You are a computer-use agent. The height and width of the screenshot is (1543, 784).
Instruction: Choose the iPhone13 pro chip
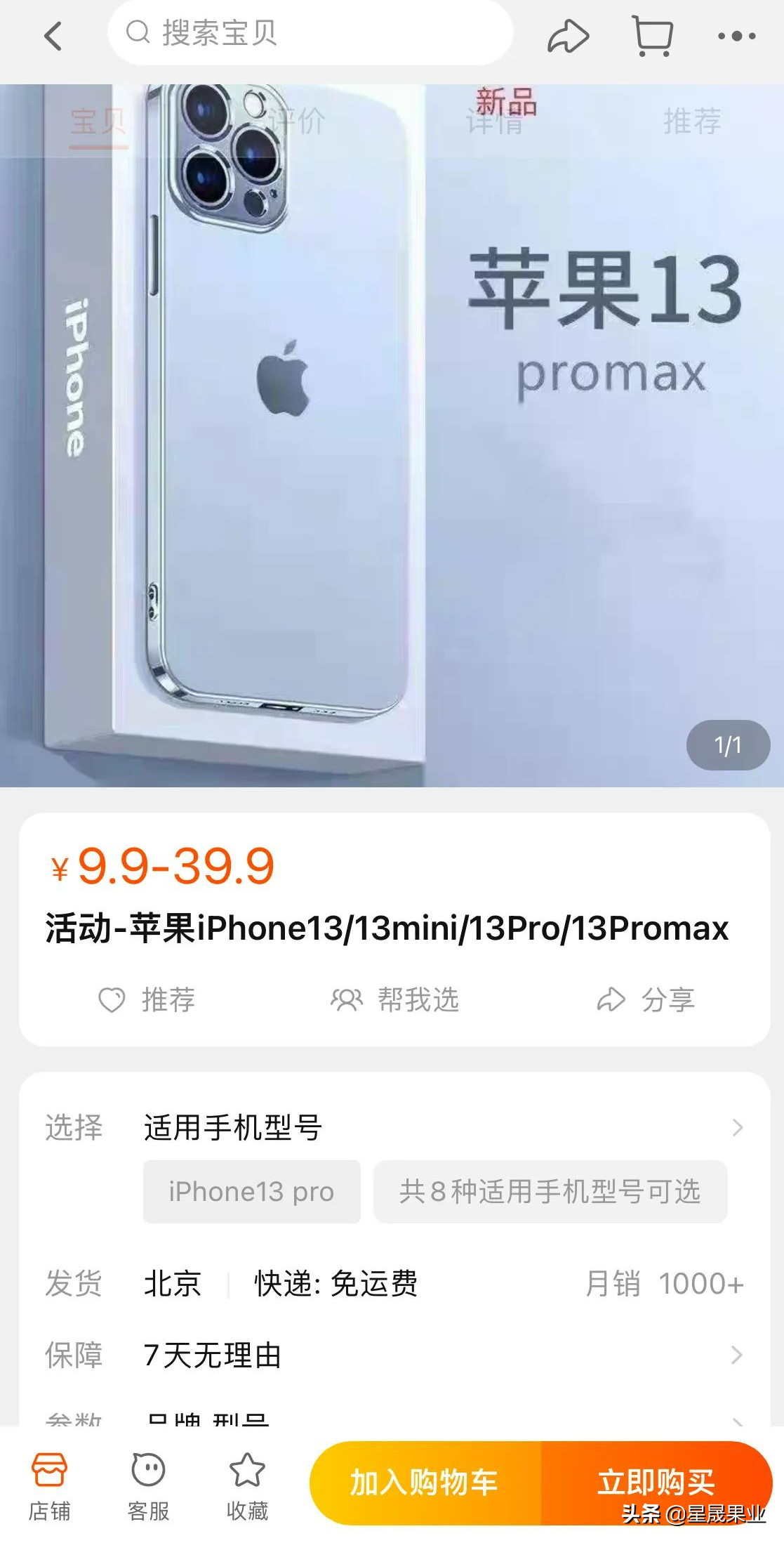point(251,1192)
